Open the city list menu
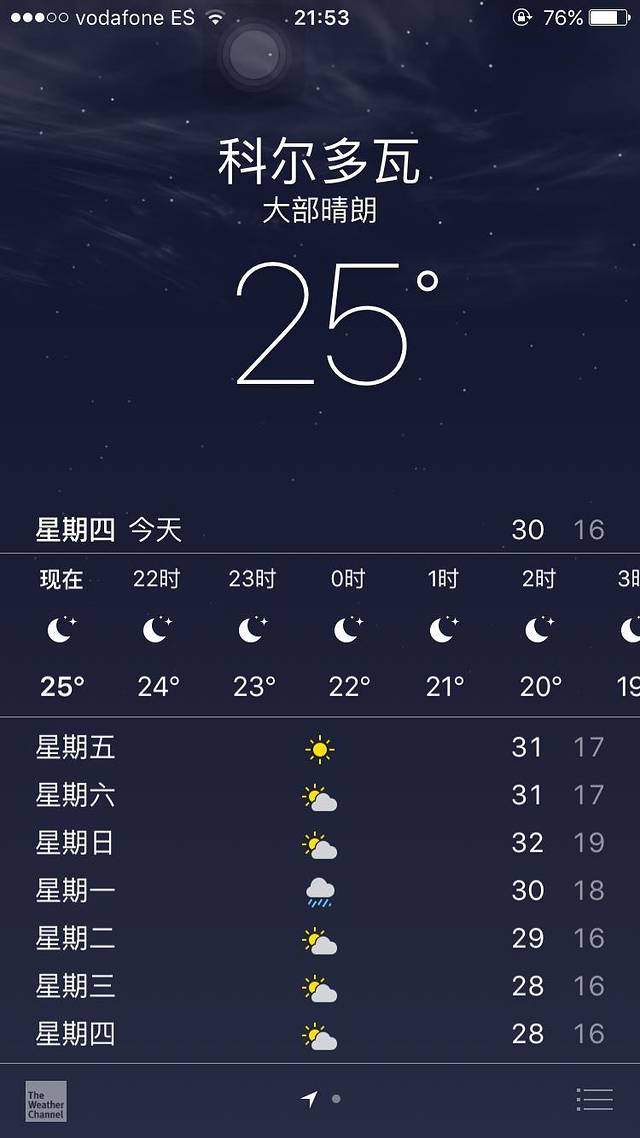The height and width of the screenshot is (1138, 640). tap(594, 1099)
